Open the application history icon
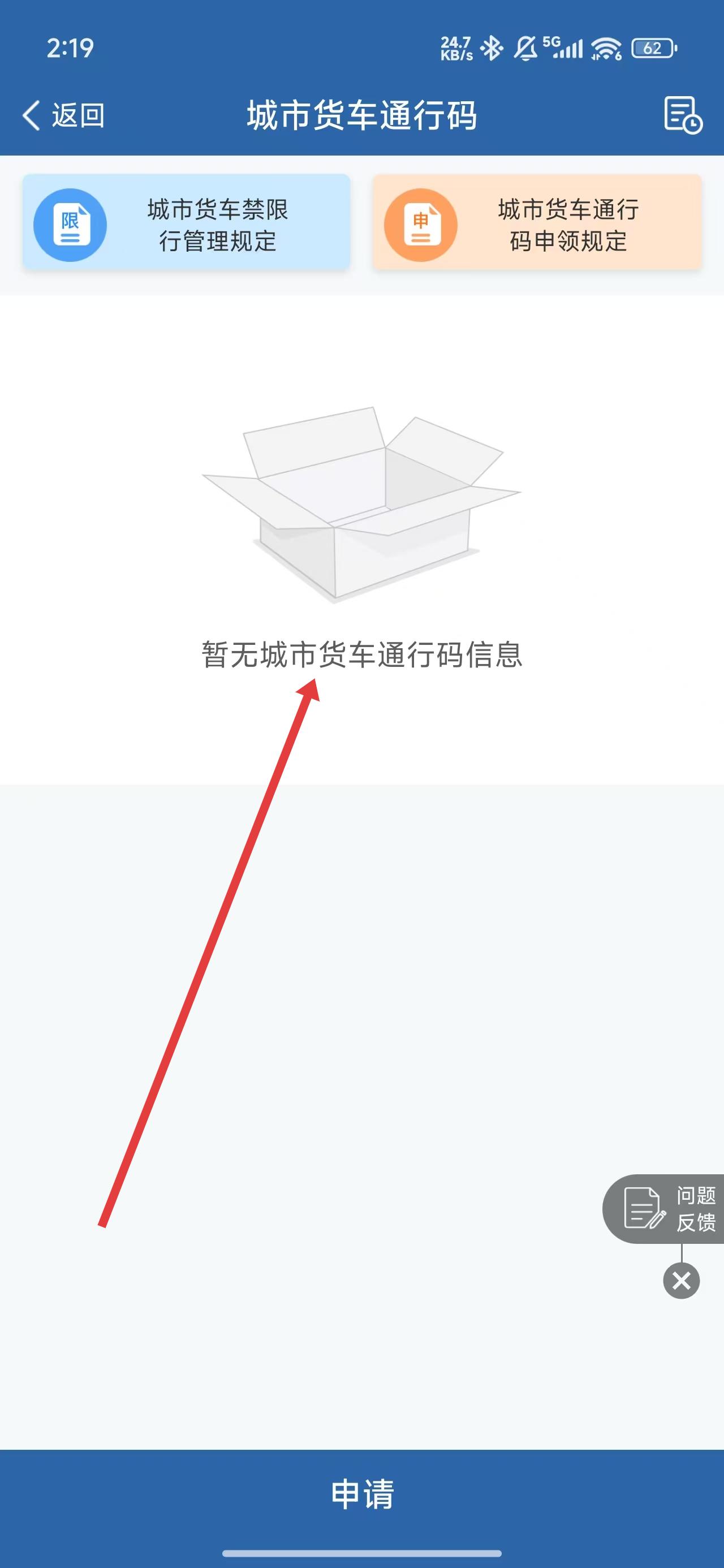The width and height of the screenshot is (724, 1568). [x=683, y=115]
